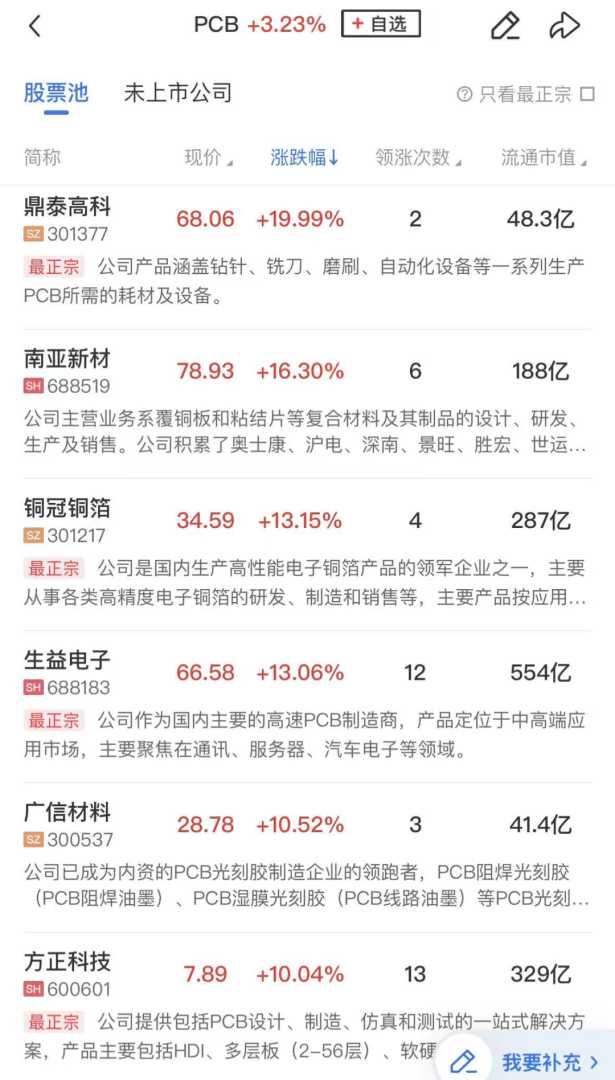Share this PCB sector page
615x1080 pixels.
[565, 26]
